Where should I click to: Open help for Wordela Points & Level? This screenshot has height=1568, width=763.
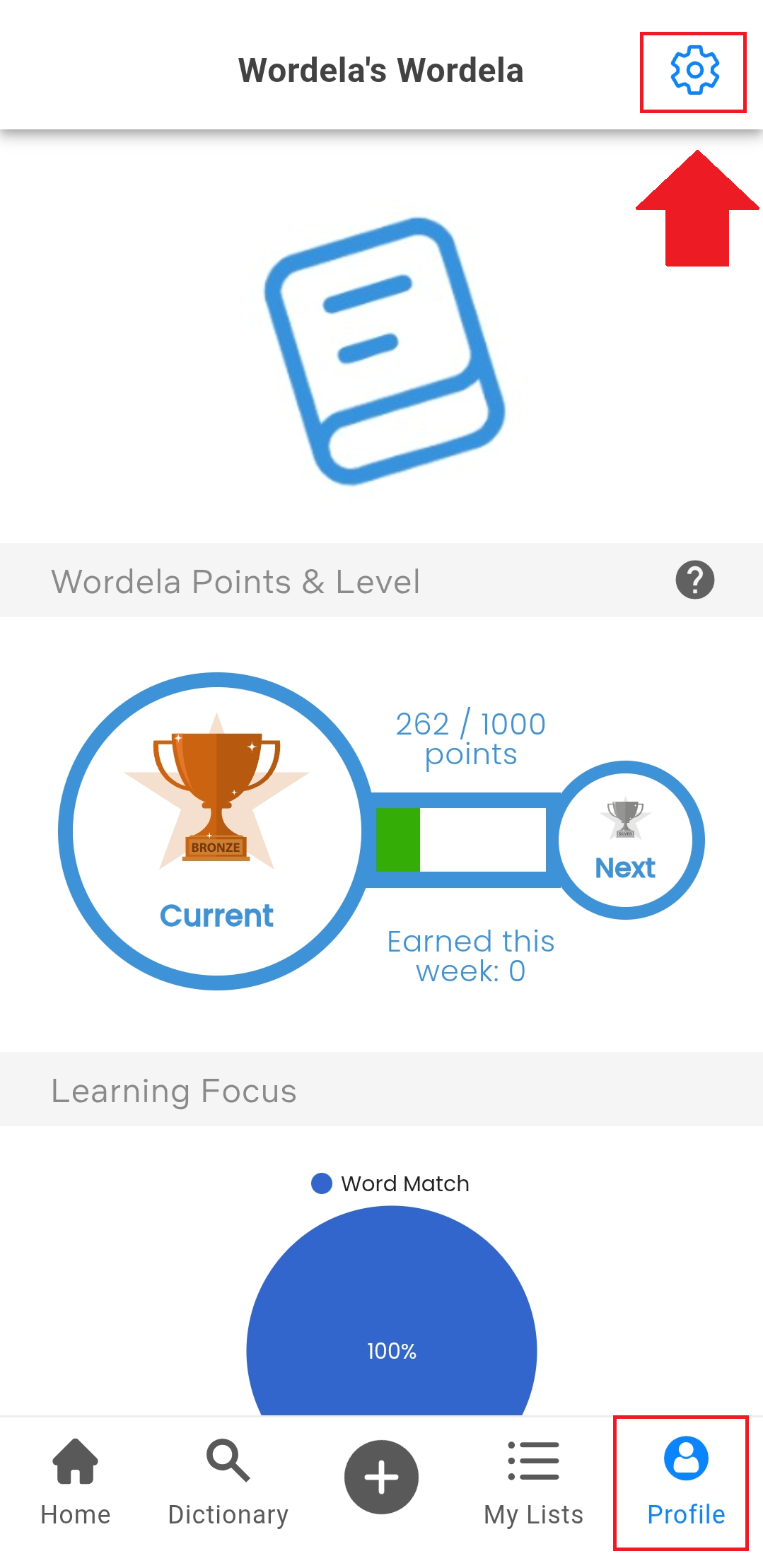point(694,580)
